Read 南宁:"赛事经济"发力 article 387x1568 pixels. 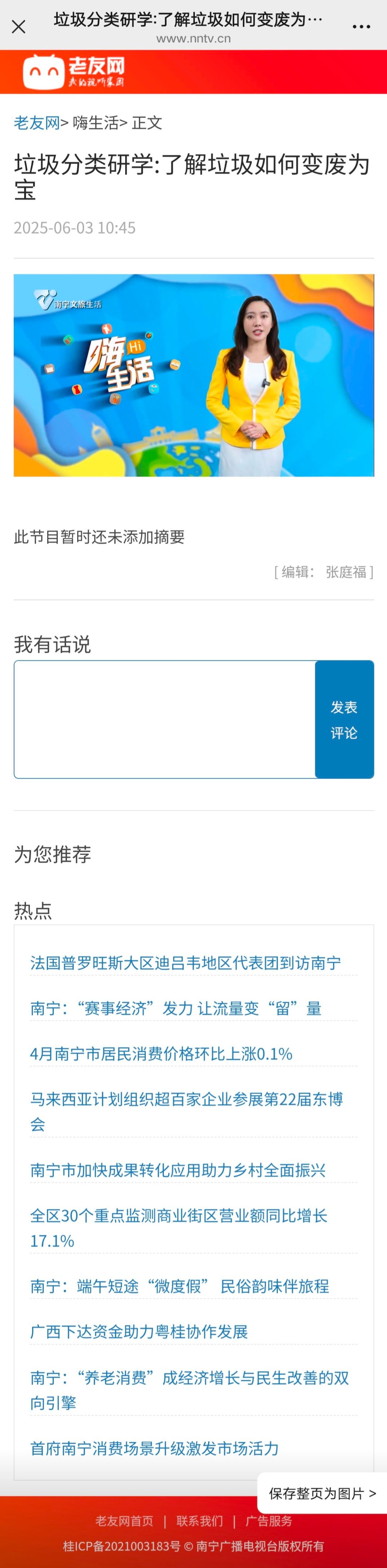[175, 1009]
